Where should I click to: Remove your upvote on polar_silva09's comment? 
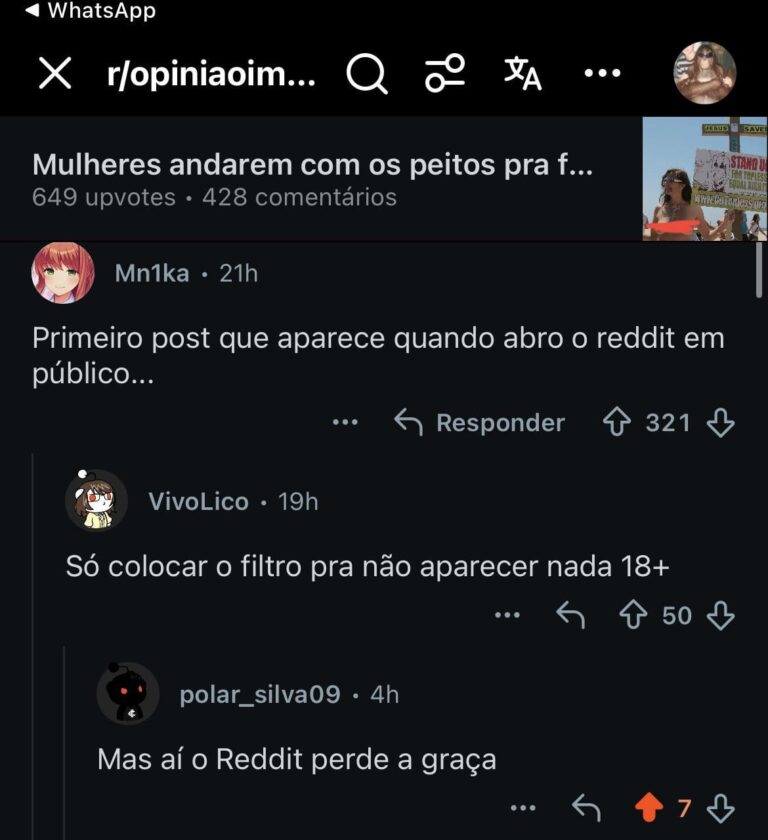(649, 808)
